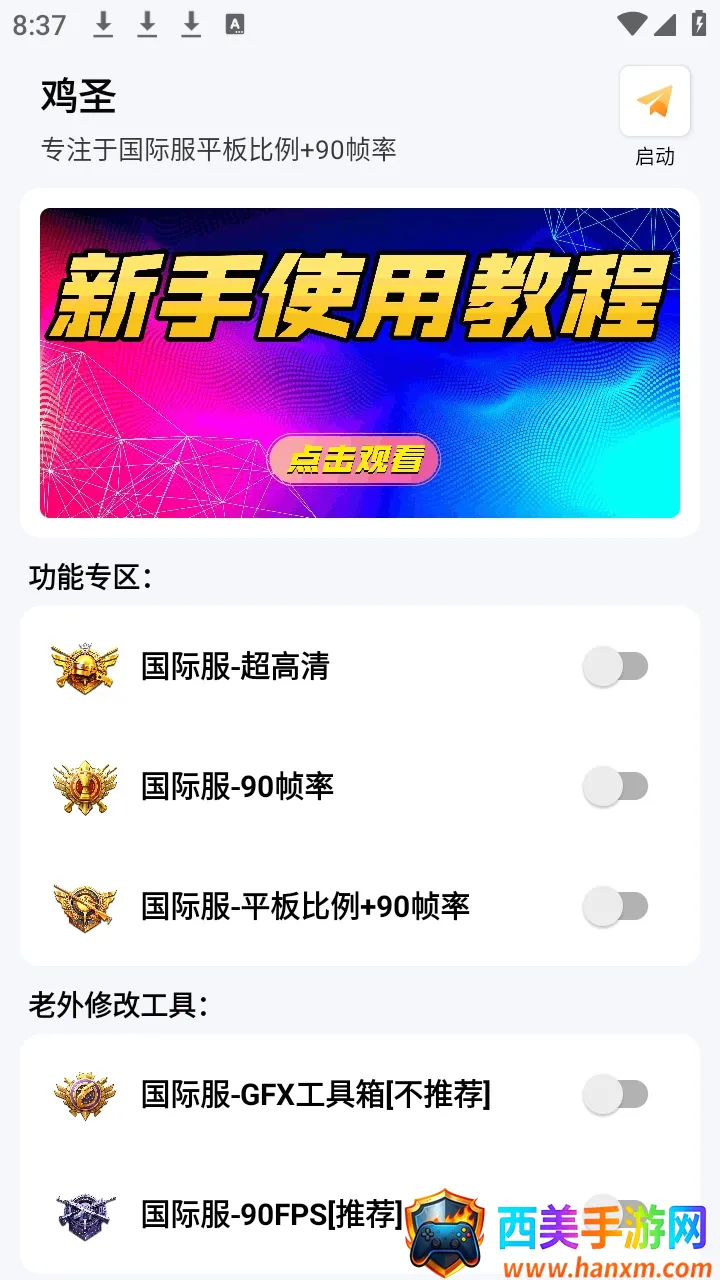This screenshot has height=1280, width=720.
Task: Enable 国际服-平板比例+90帧率
Action: [x=617, y=907]
